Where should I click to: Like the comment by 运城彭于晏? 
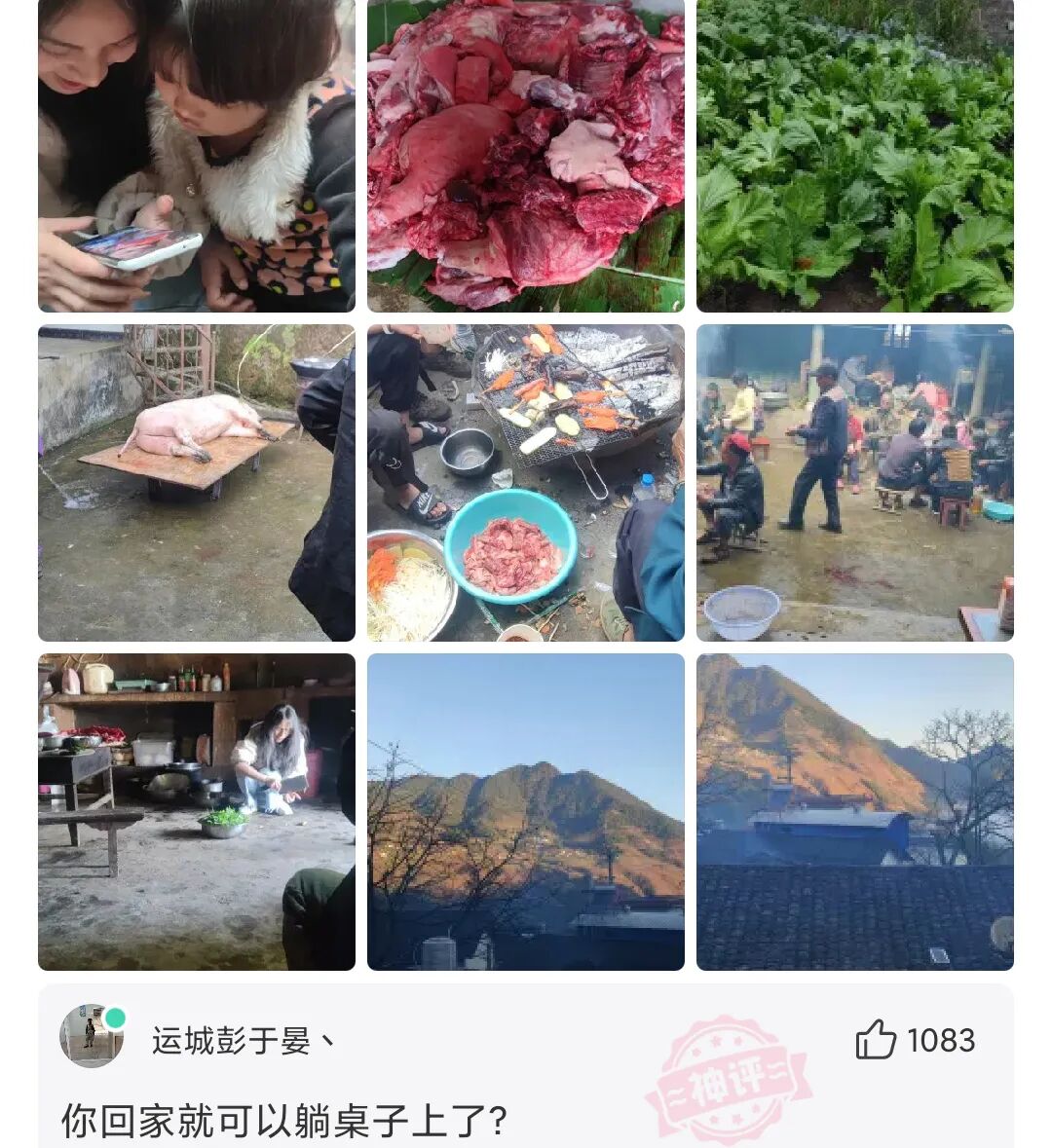(x=876, y=1040)
